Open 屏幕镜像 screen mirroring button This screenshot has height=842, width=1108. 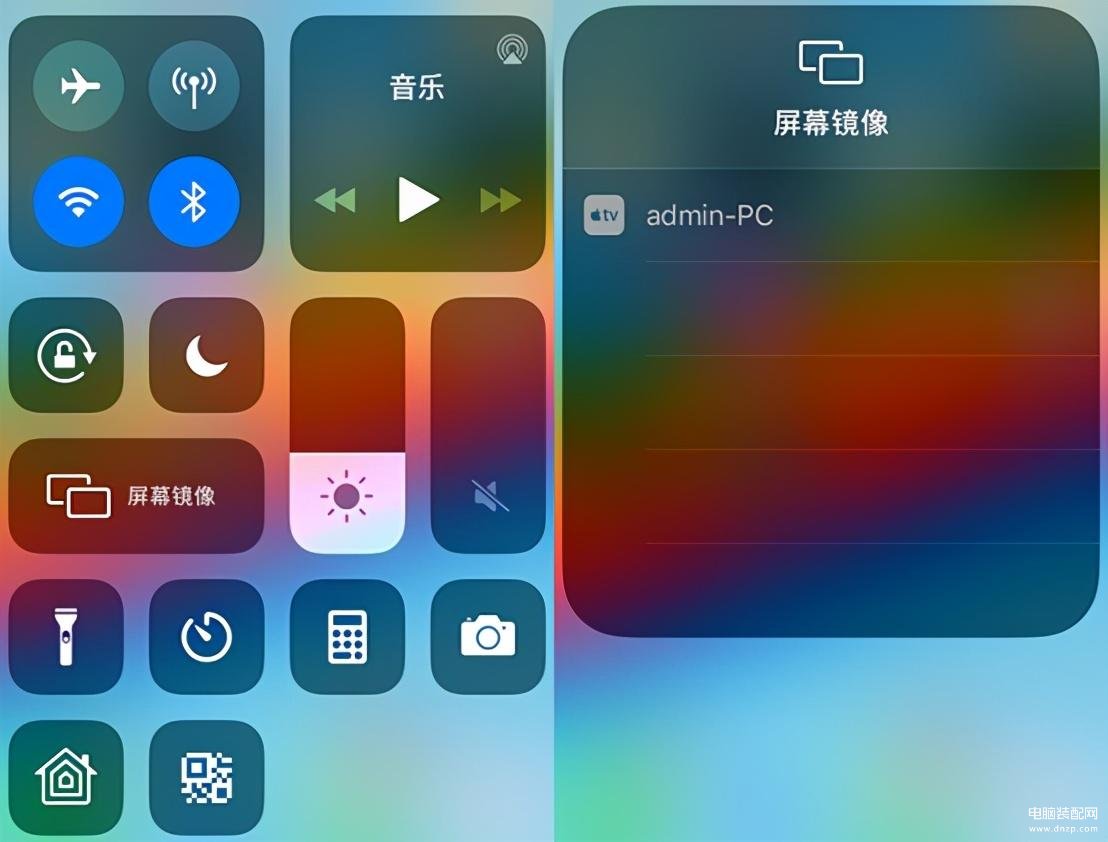[136, 496]
